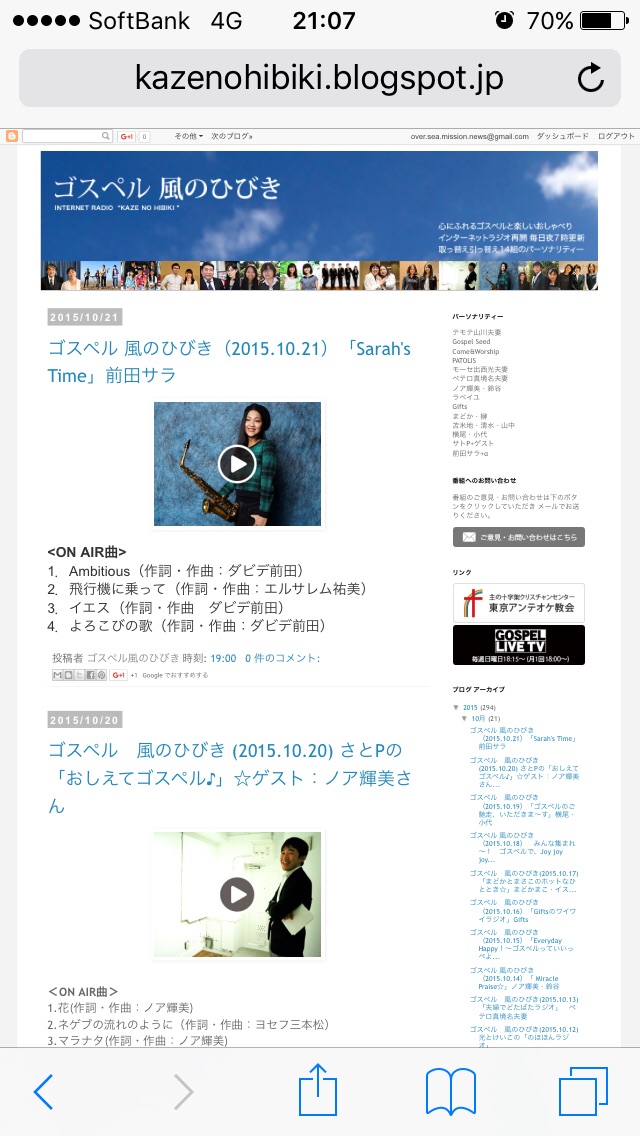Visit the 東京アンテオケ教会 link banner
640x1136 pixels.
518,602
